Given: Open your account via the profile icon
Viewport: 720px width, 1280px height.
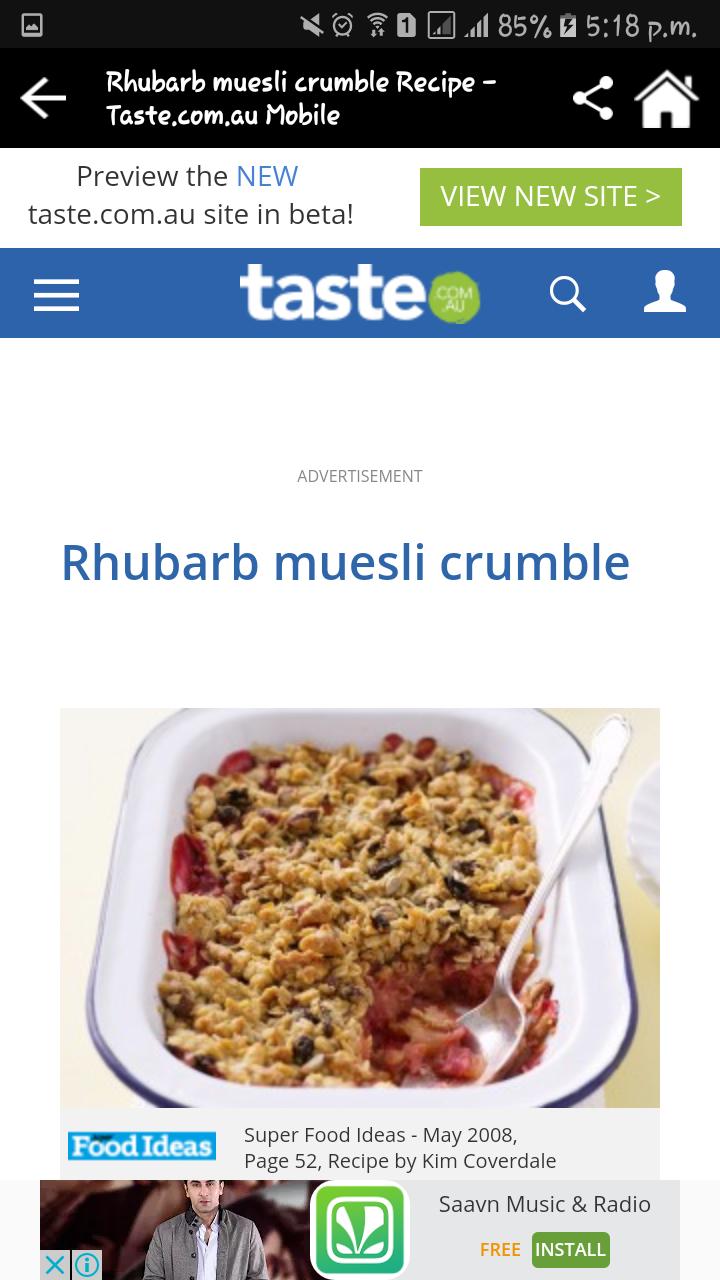Looking at the screenshot, I should tap(664, 293).
